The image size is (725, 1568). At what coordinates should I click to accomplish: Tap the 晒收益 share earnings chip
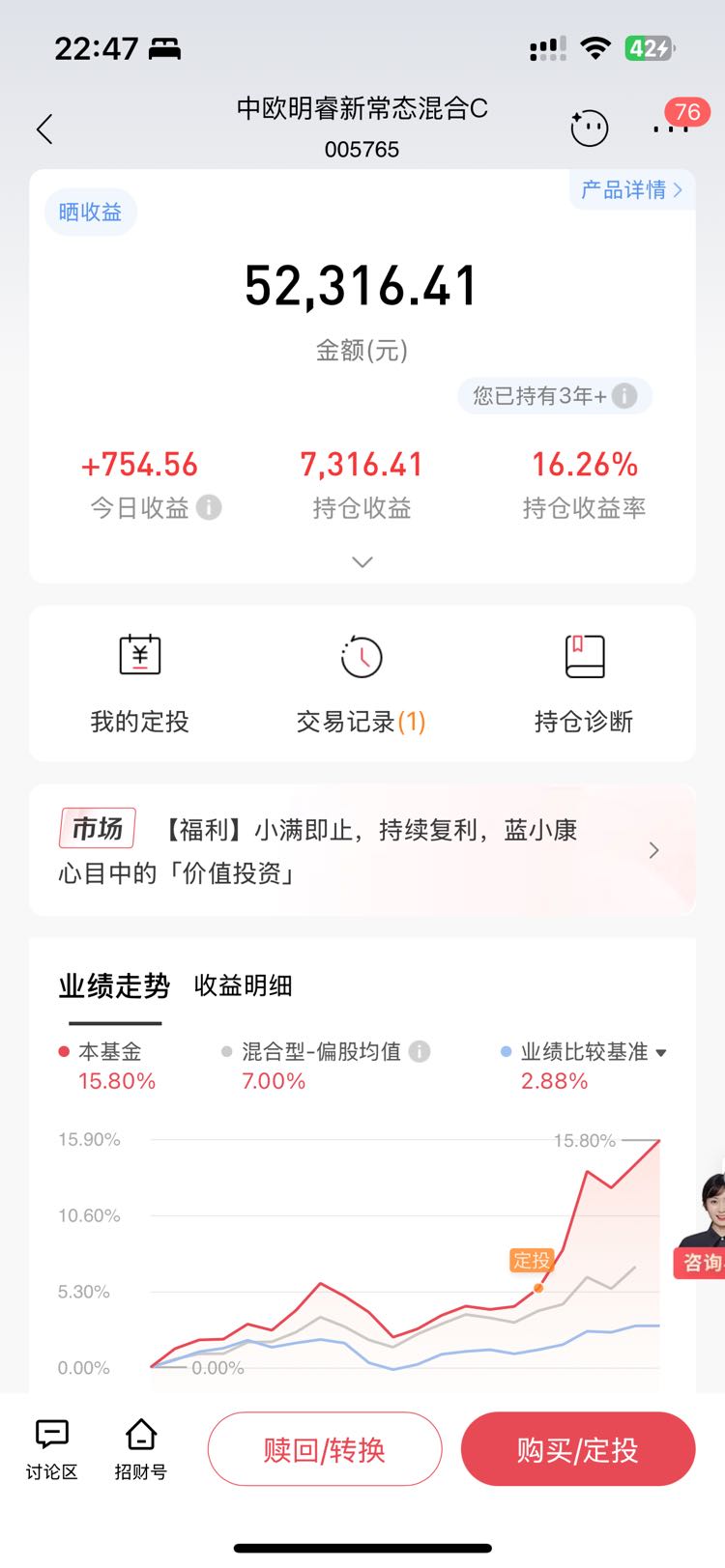click(x=91, y=212)
